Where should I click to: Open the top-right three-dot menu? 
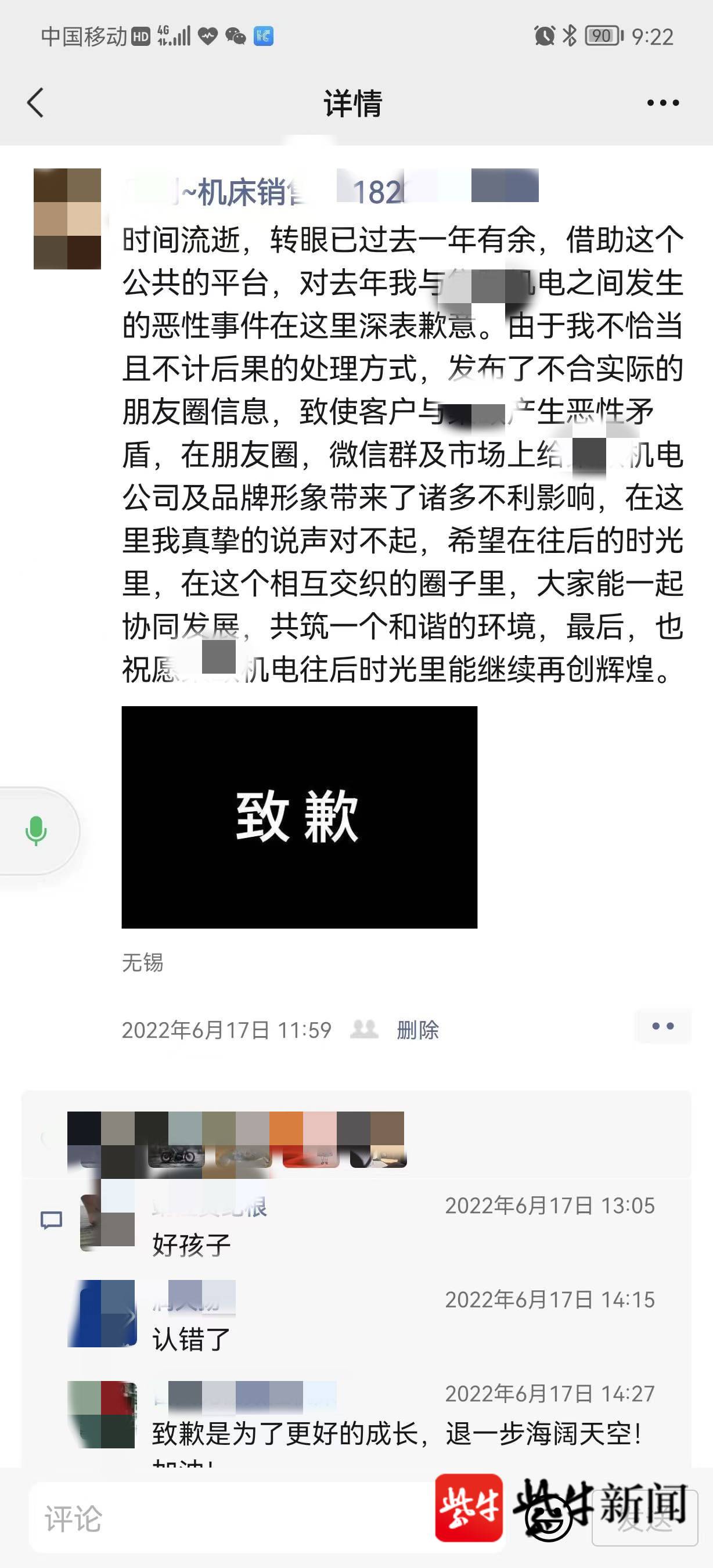pyautogui.click(x=662, y=103)
